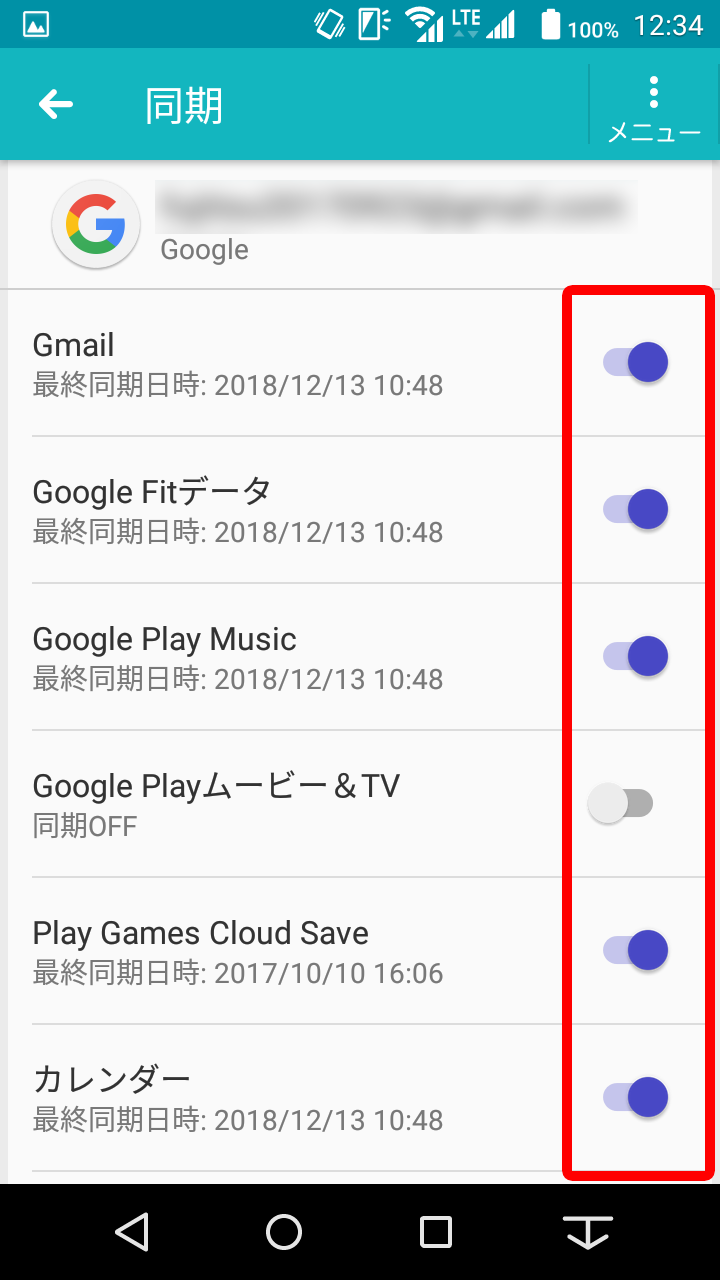
Task: Open the メニュー overflow menu
Action: point(654,106)
